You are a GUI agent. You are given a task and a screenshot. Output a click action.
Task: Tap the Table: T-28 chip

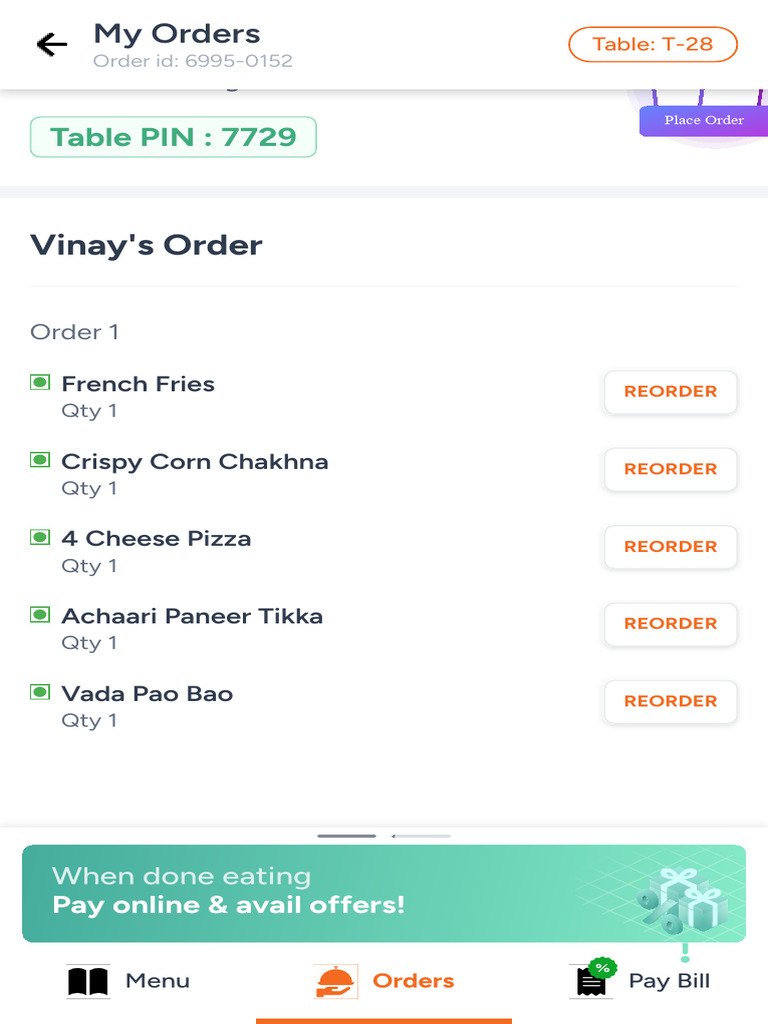coord(652,44)
